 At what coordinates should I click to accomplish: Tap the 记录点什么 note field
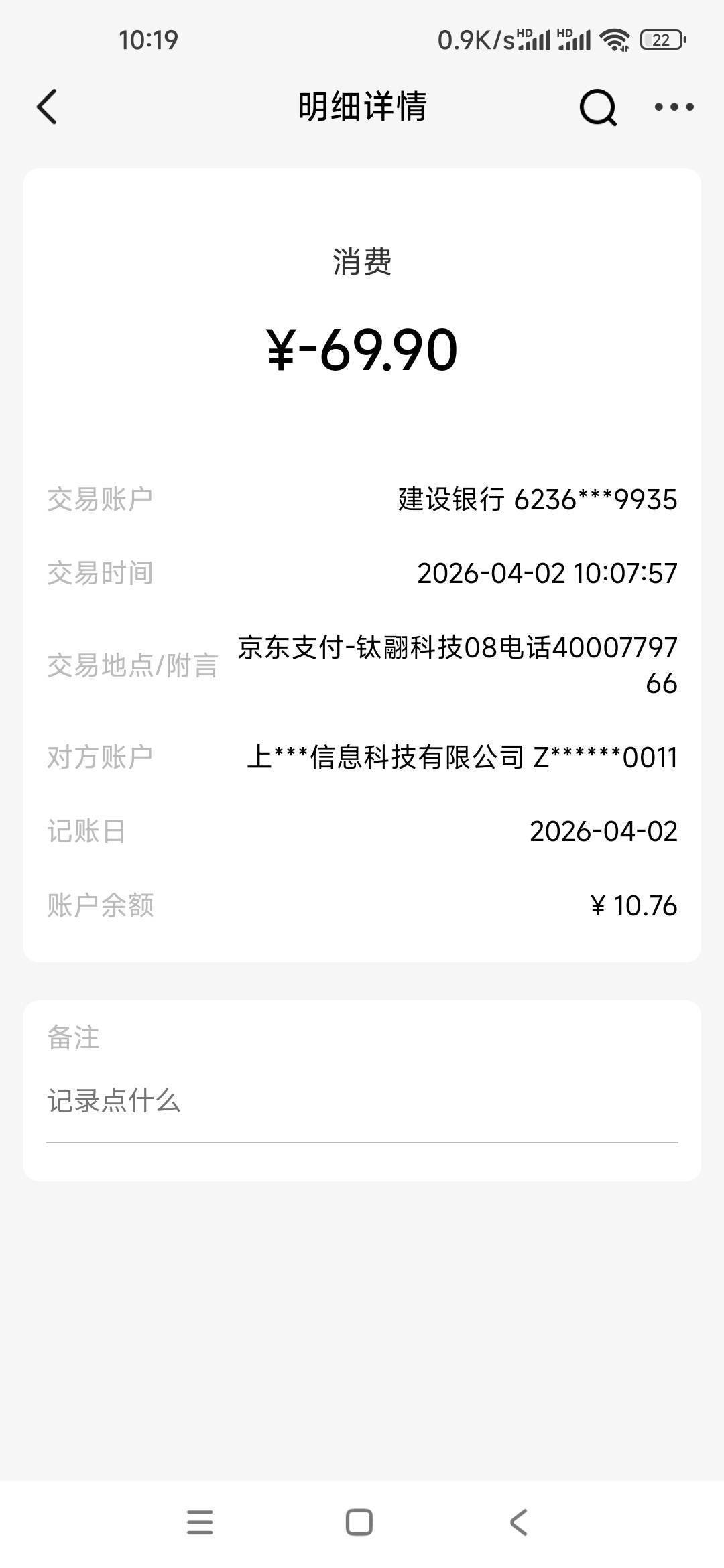[x=362, y=1102]
